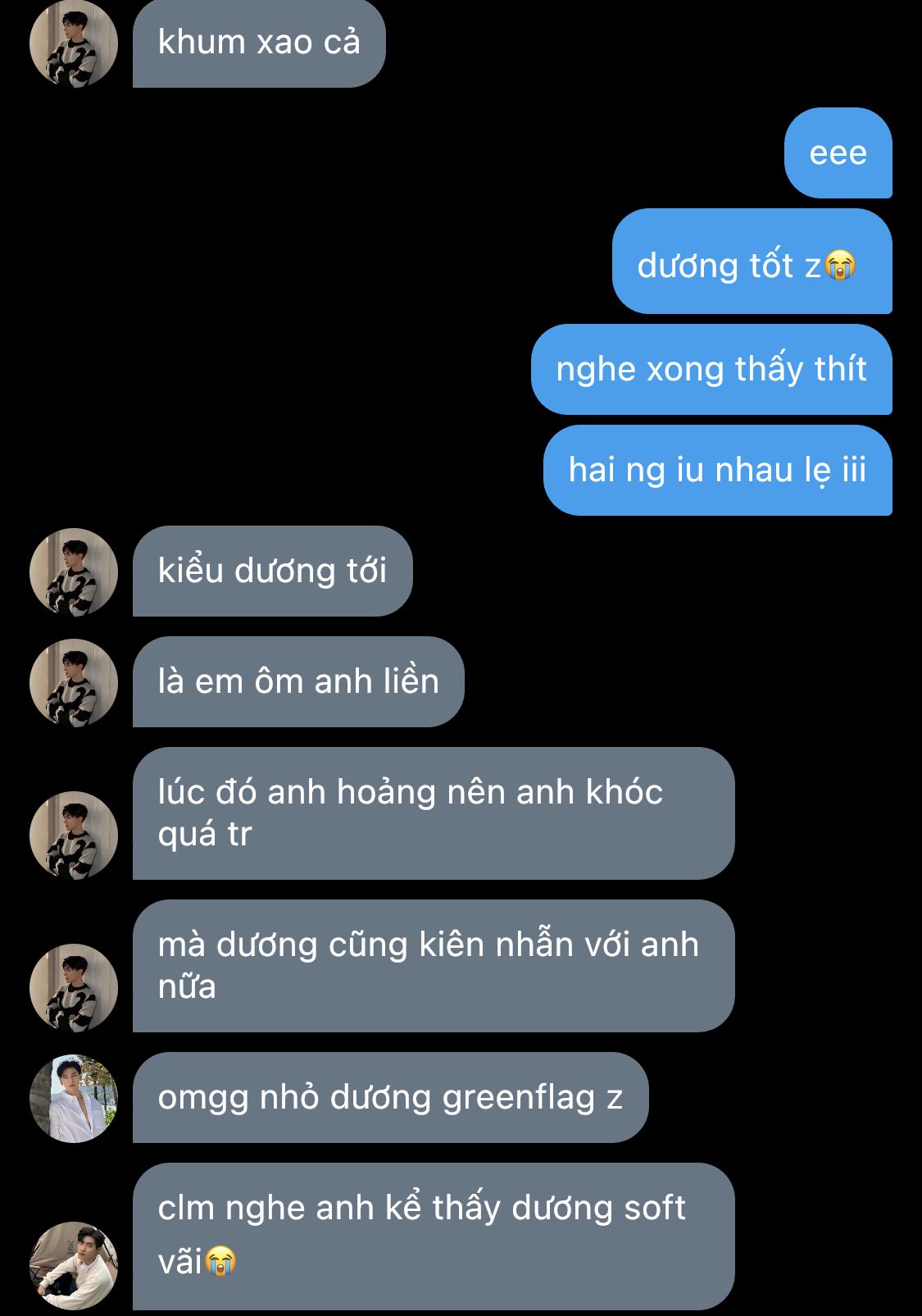The image size is (922, 1316).
Task: Tap avatar next to "kiểu dương tới"
Action: (x=74, y=571)
